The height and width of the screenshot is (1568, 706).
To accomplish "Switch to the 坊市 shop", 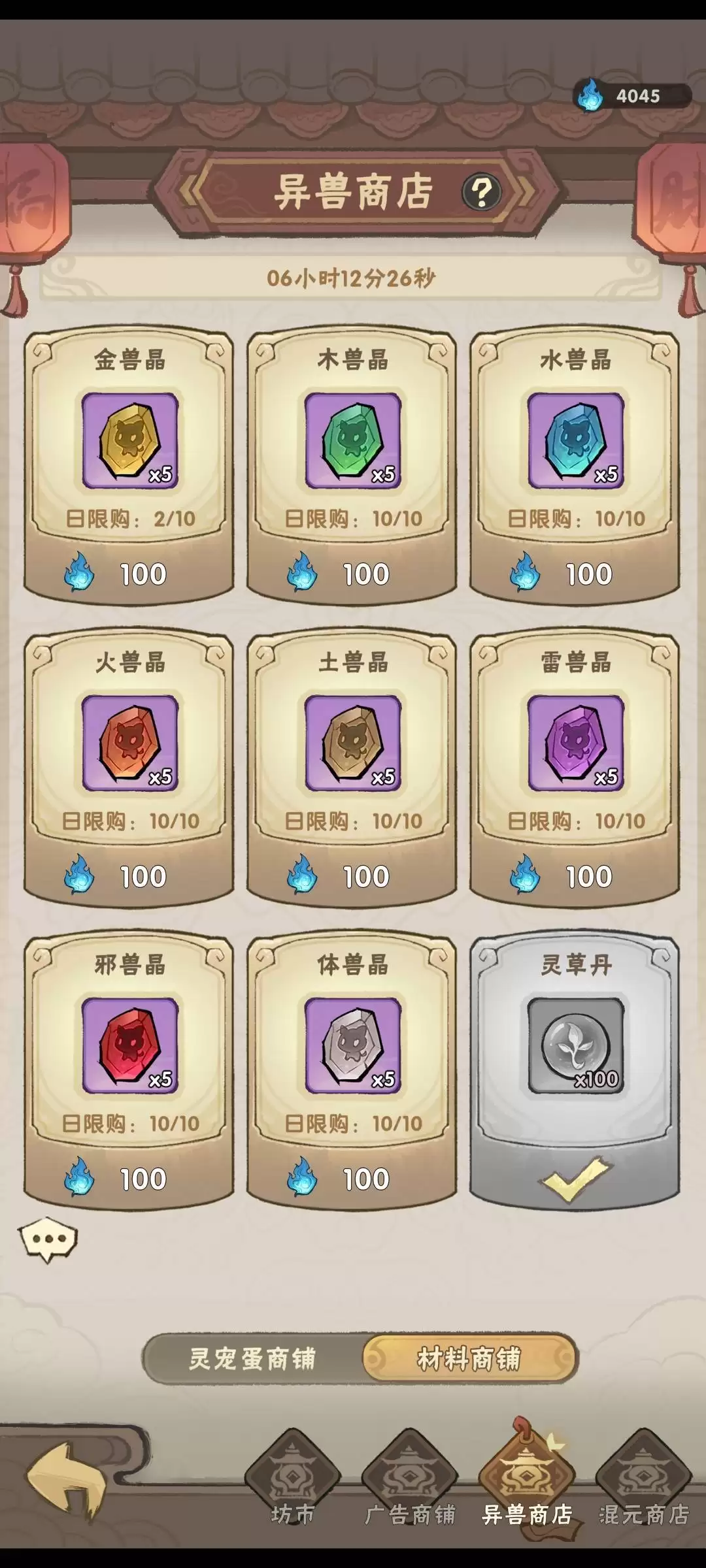I will click(x=292, y=1480).
